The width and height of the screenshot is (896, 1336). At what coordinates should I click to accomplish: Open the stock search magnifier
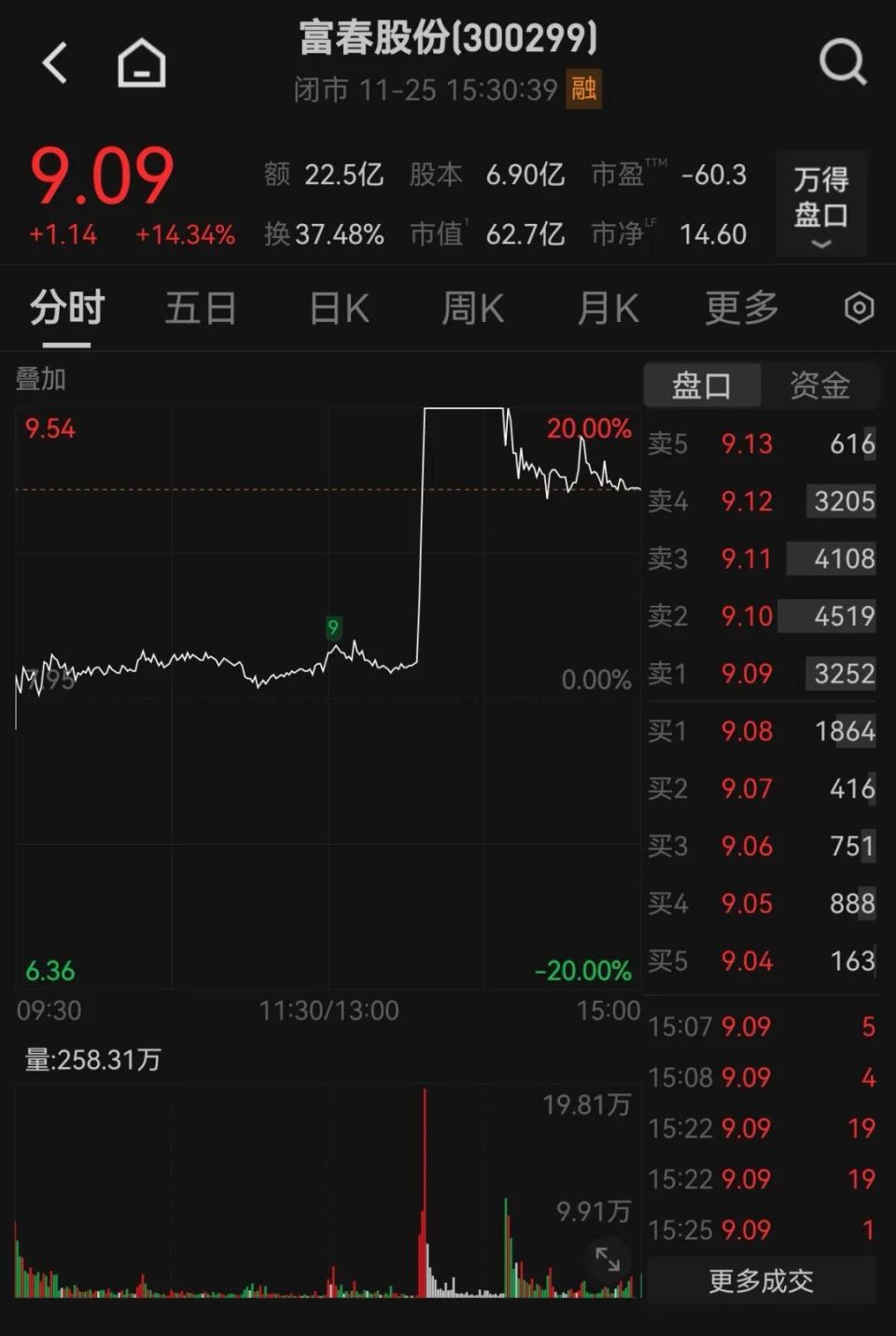click(843, 63)
